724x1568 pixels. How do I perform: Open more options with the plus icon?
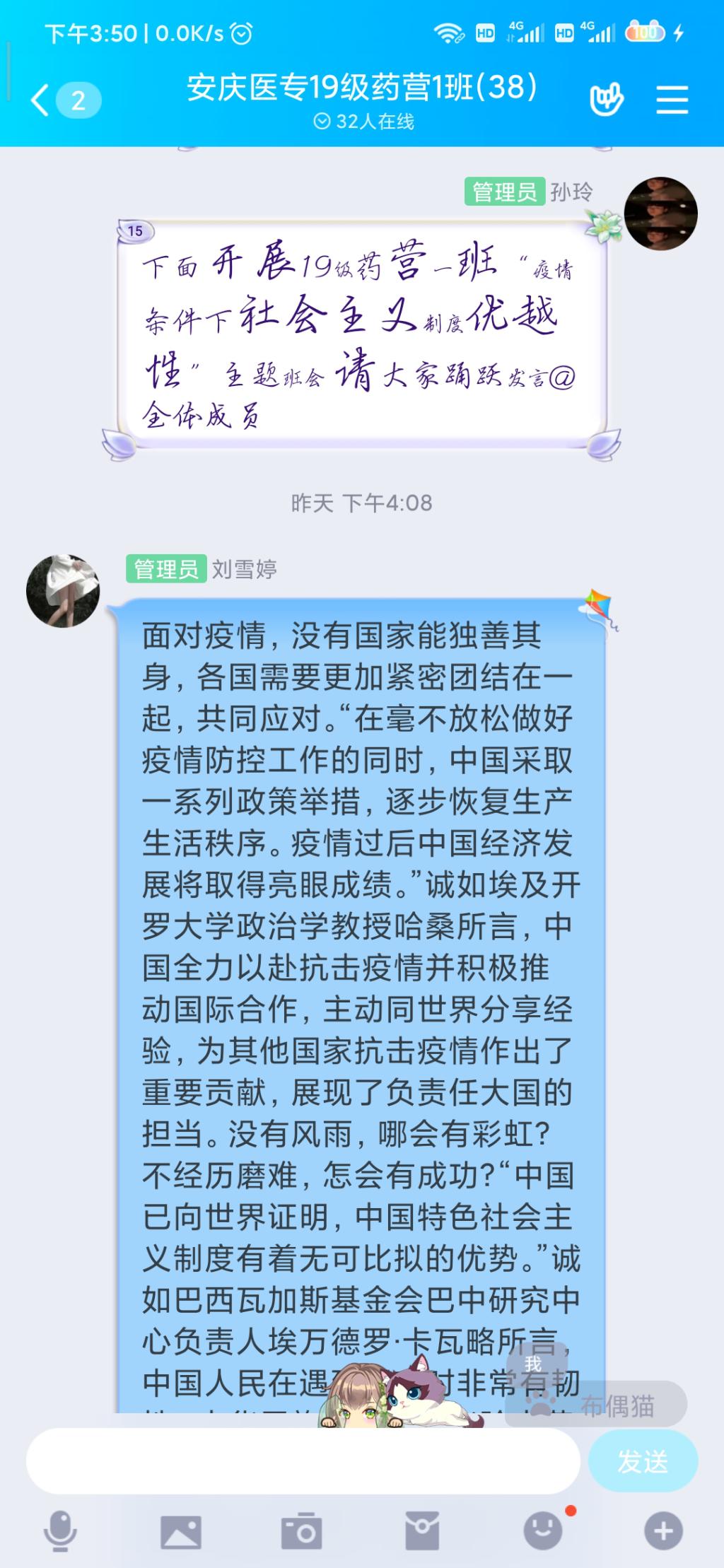tap(663, 1531)
